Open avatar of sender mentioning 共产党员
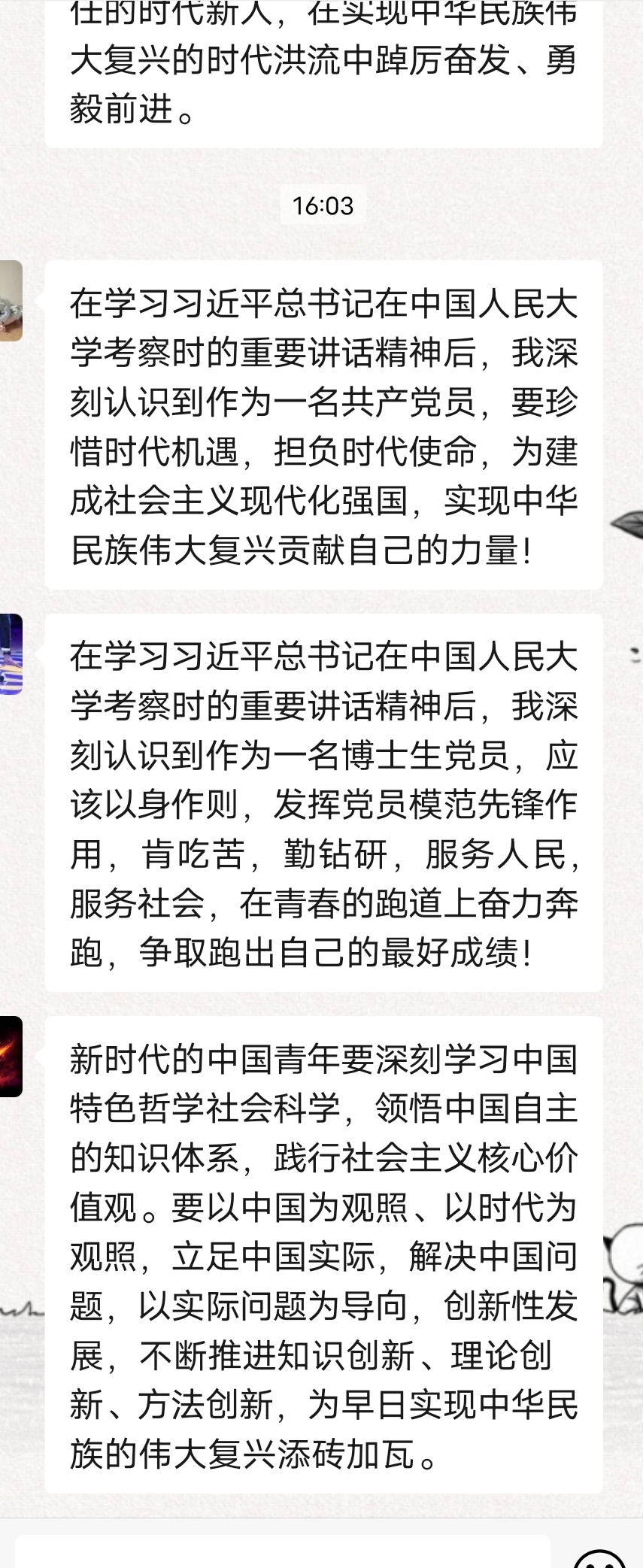Image resolution: width=643 pixels, height=1568 pixels. [11, 302]
